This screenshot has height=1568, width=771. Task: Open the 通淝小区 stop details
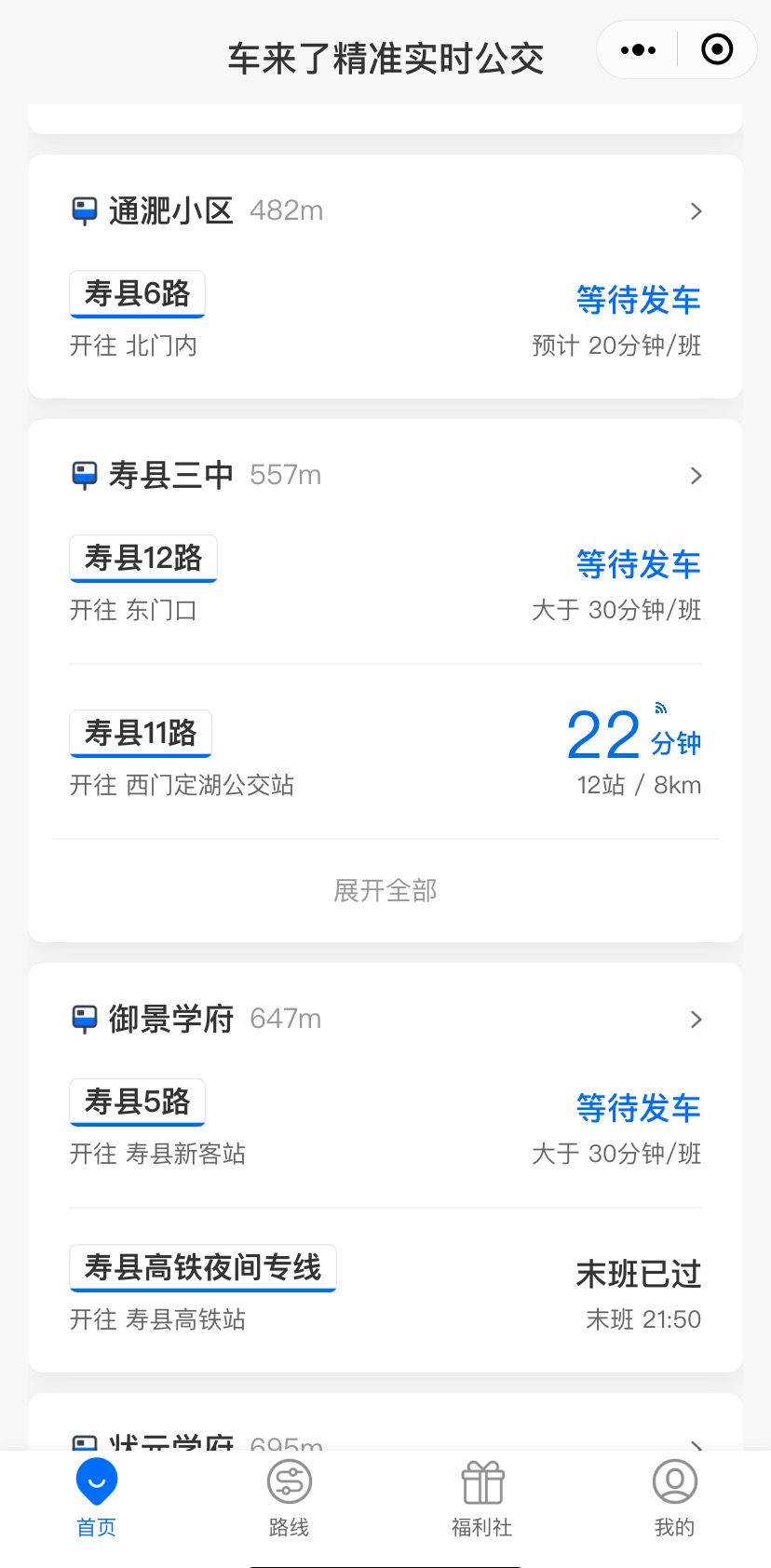(385, 211)
